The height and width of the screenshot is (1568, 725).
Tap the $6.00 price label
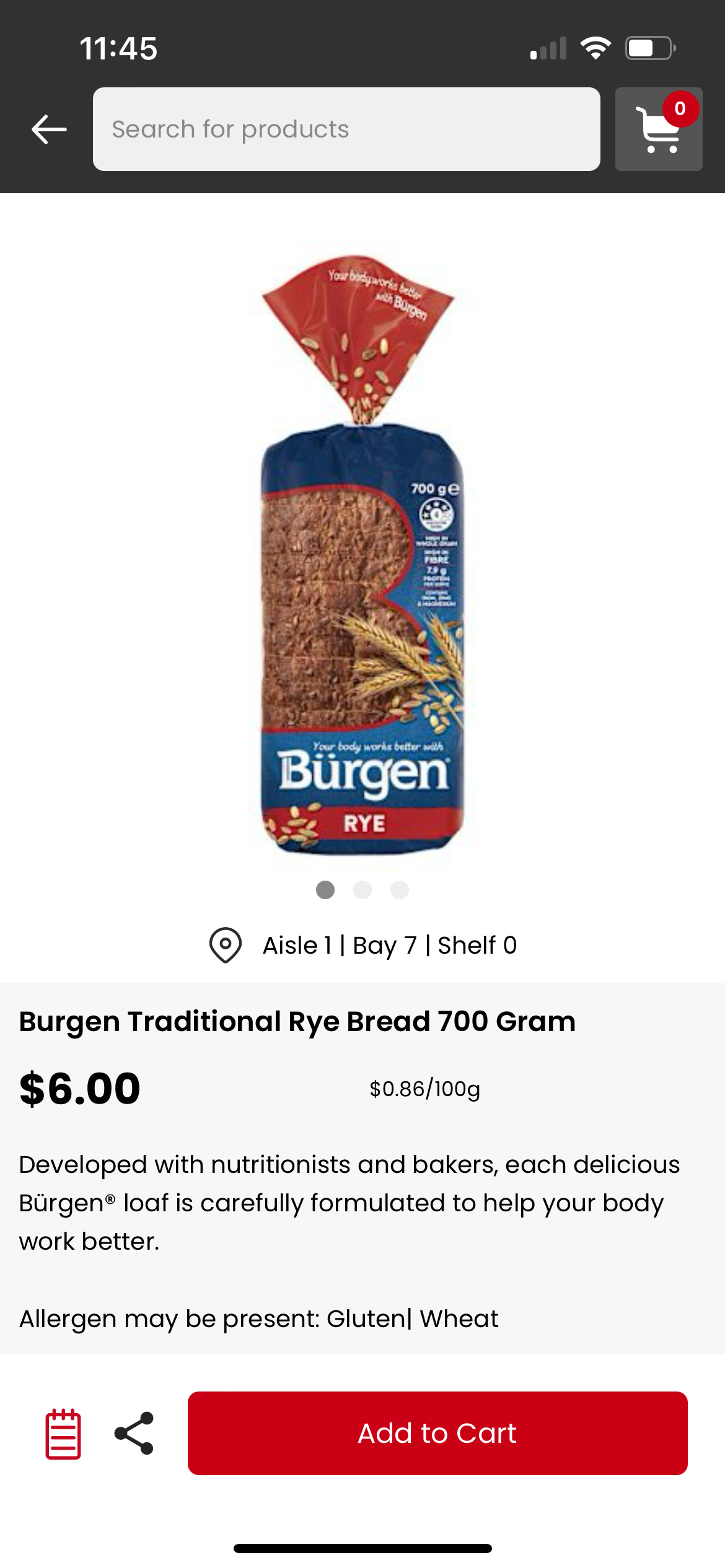(81, 1090)
